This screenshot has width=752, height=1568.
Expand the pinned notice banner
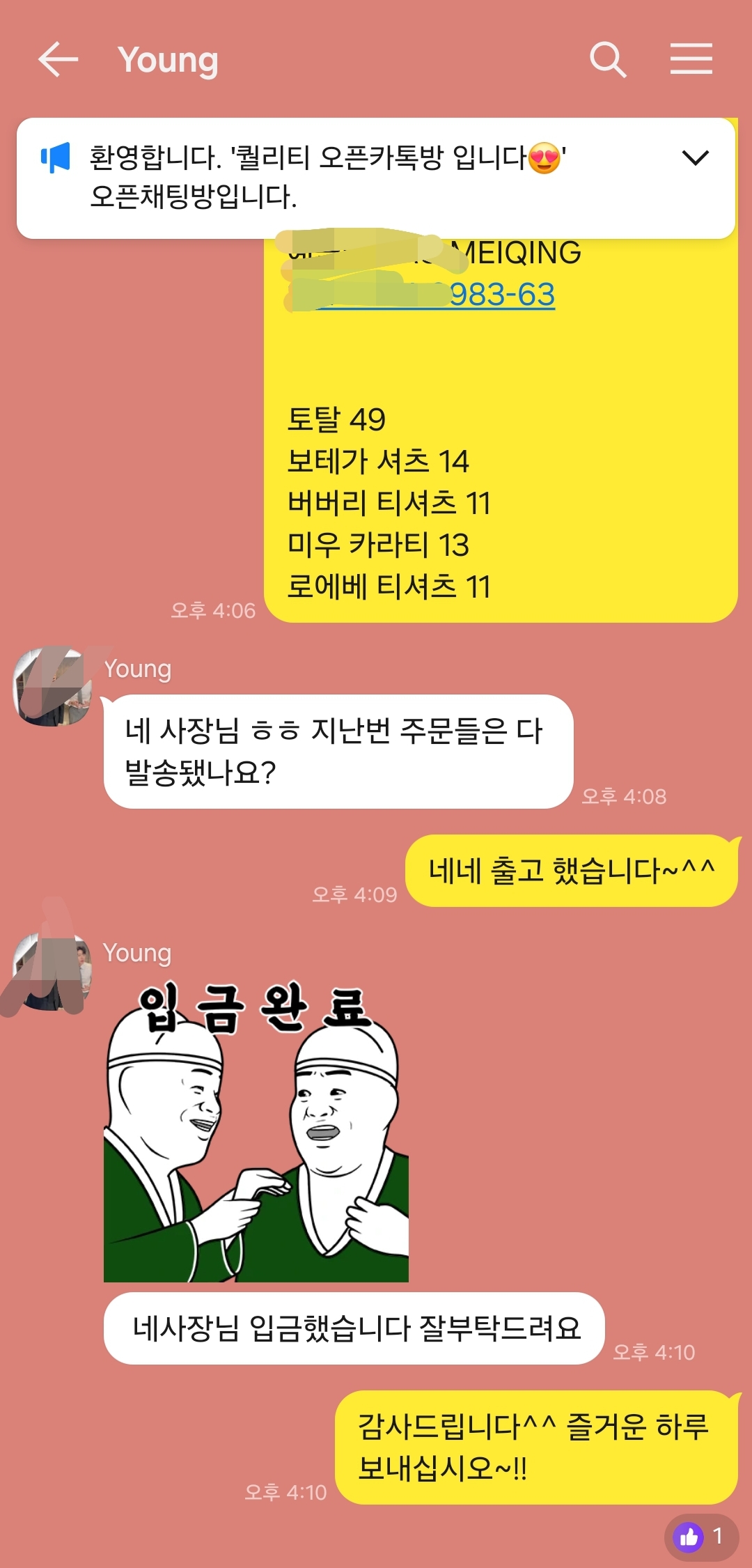tap(695, 158)
